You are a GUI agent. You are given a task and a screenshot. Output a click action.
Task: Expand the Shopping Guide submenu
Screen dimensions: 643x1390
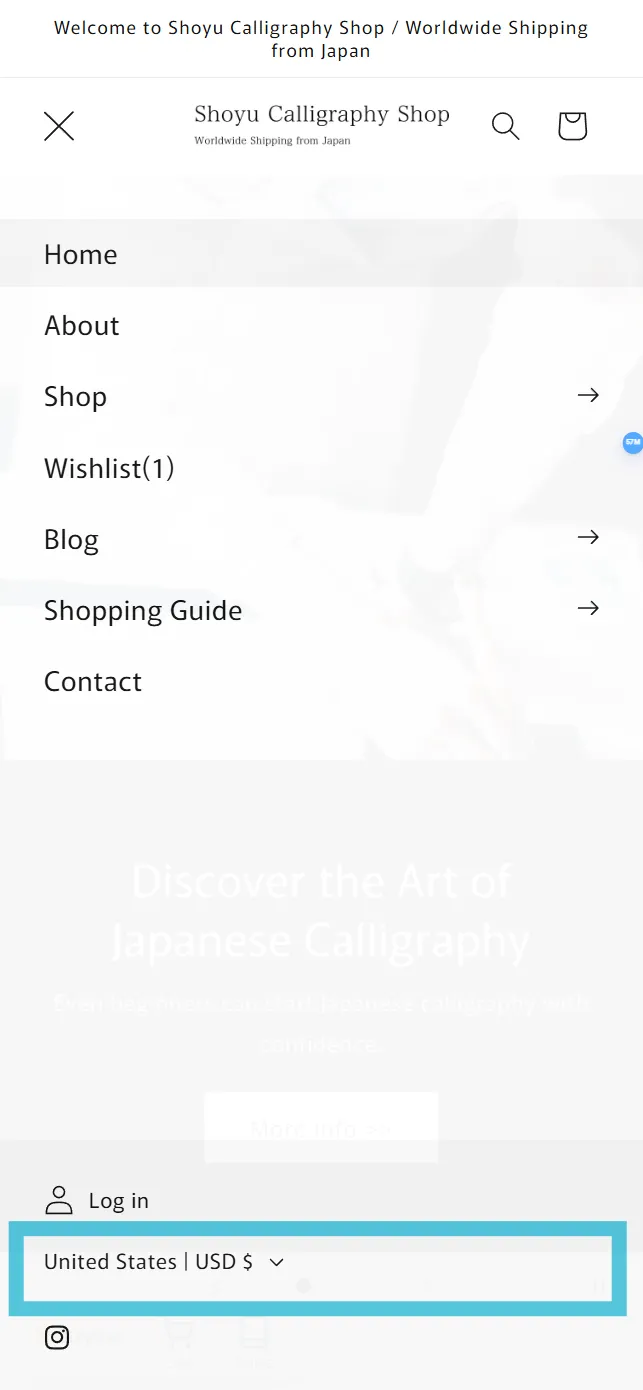320,610
